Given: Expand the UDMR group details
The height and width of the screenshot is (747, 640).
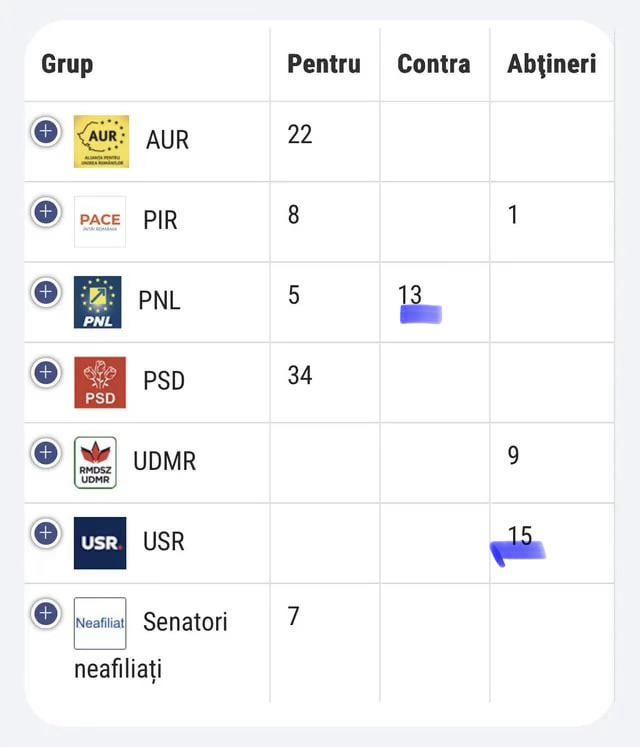Looking at the screenshot, I should pos(45,453).
